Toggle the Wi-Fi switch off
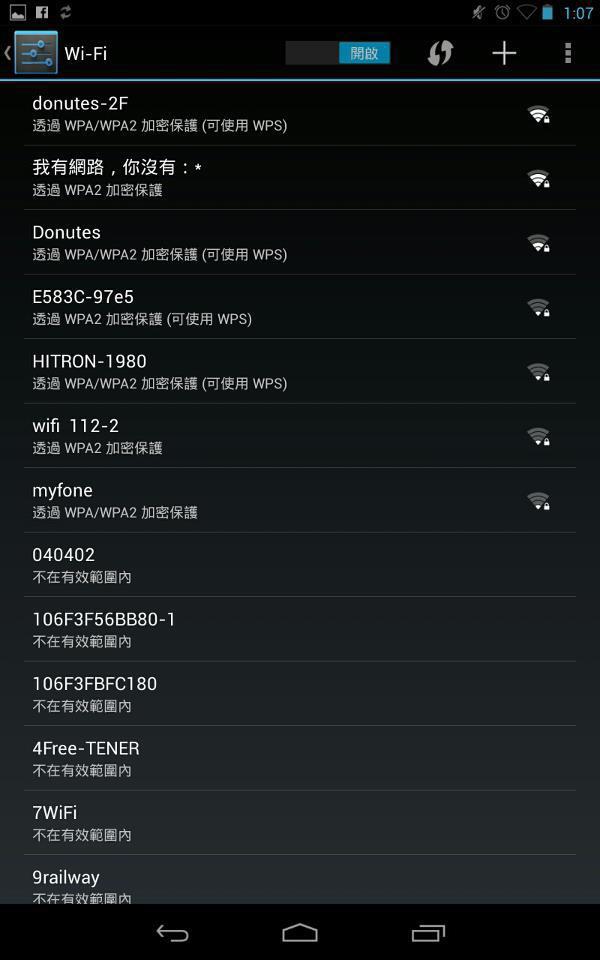 pyautogui.click(x=338, y=53)
